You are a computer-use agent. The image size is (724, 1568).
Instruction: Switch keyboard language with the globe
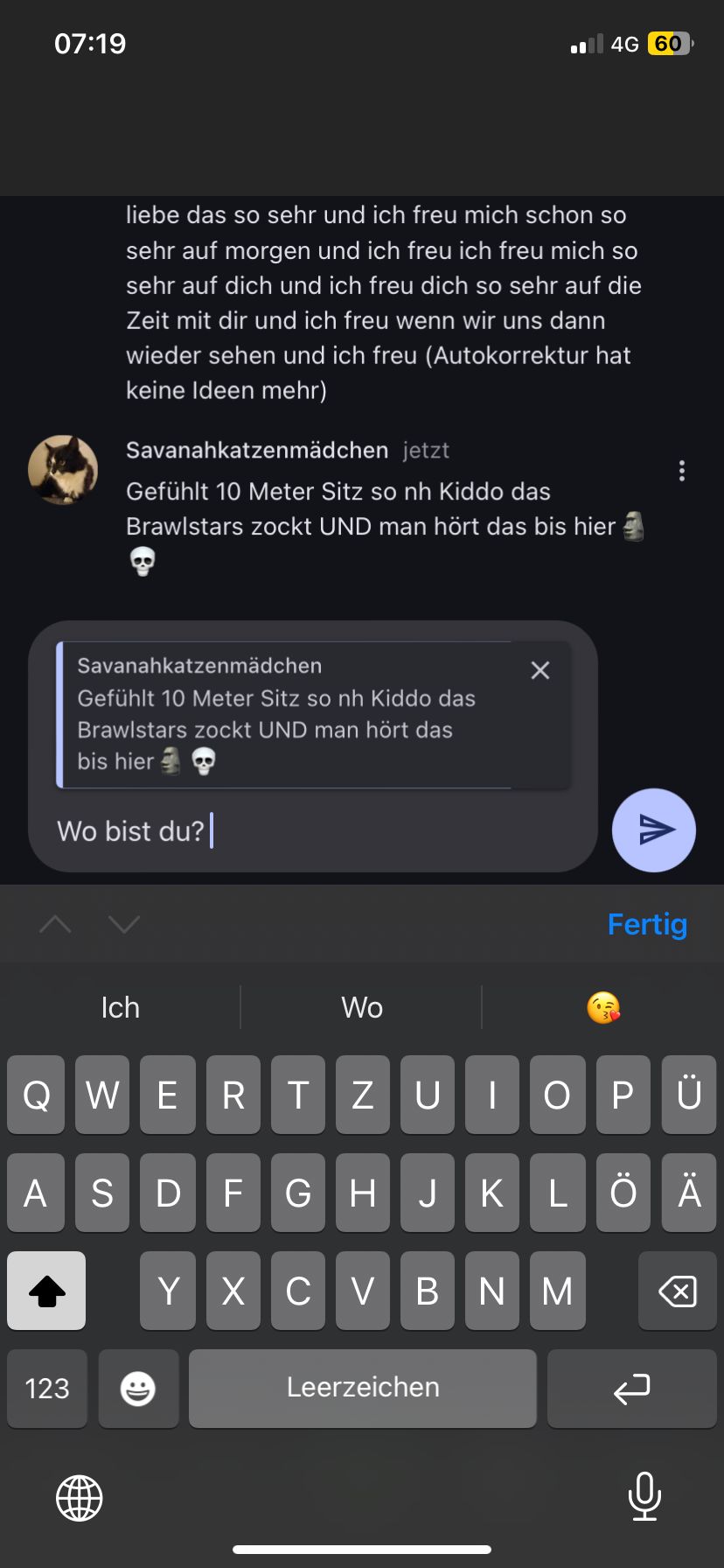80,1497
